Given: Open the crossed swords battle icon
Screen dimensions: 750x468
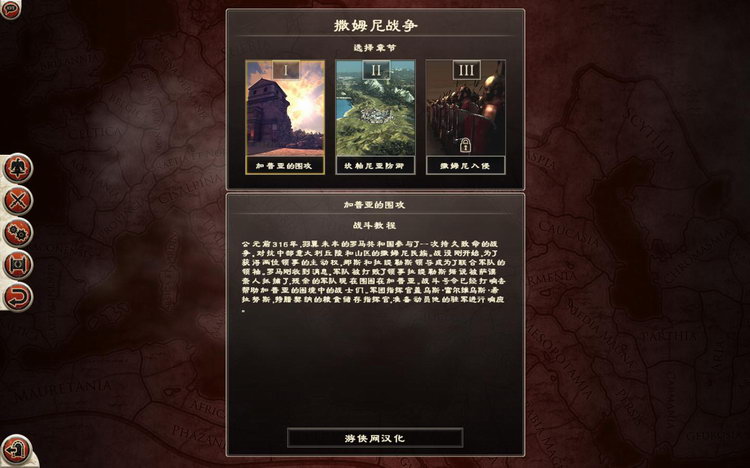Looking at the screenshot, I should (18, 201).
